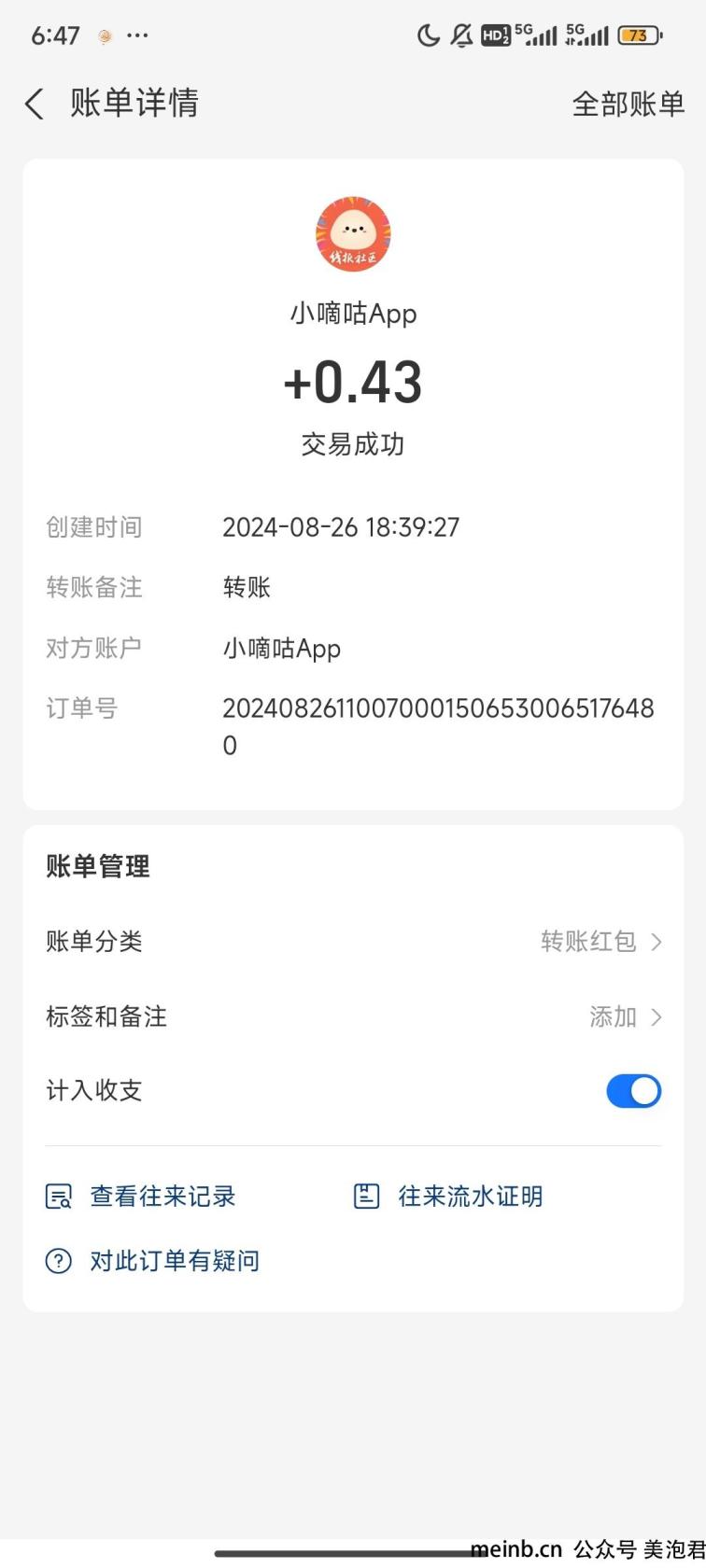Add 标签和备注 to this bill

tap(353, 1016)
